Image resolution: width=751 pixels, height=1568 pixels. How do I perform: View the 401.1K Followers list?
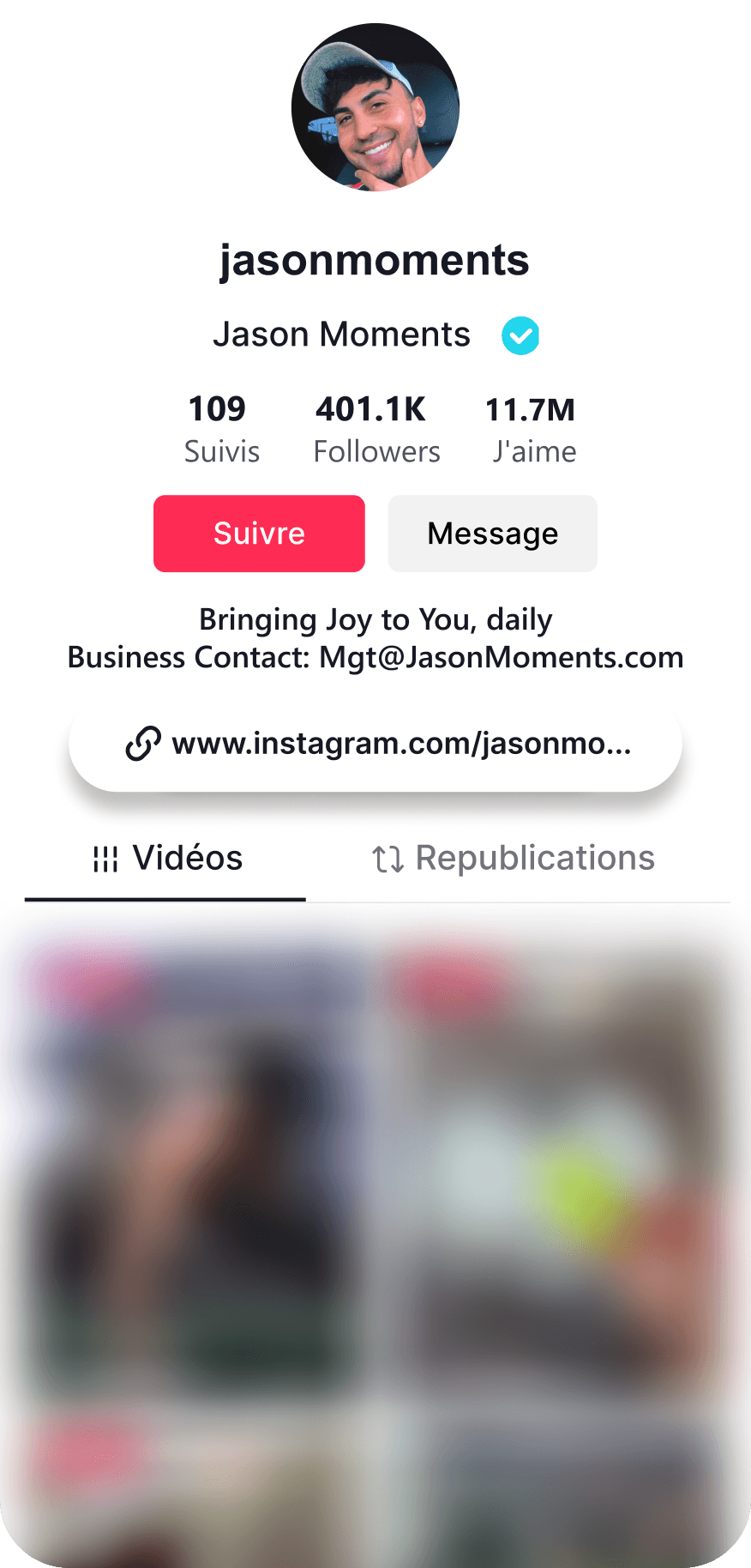point(375,429)
